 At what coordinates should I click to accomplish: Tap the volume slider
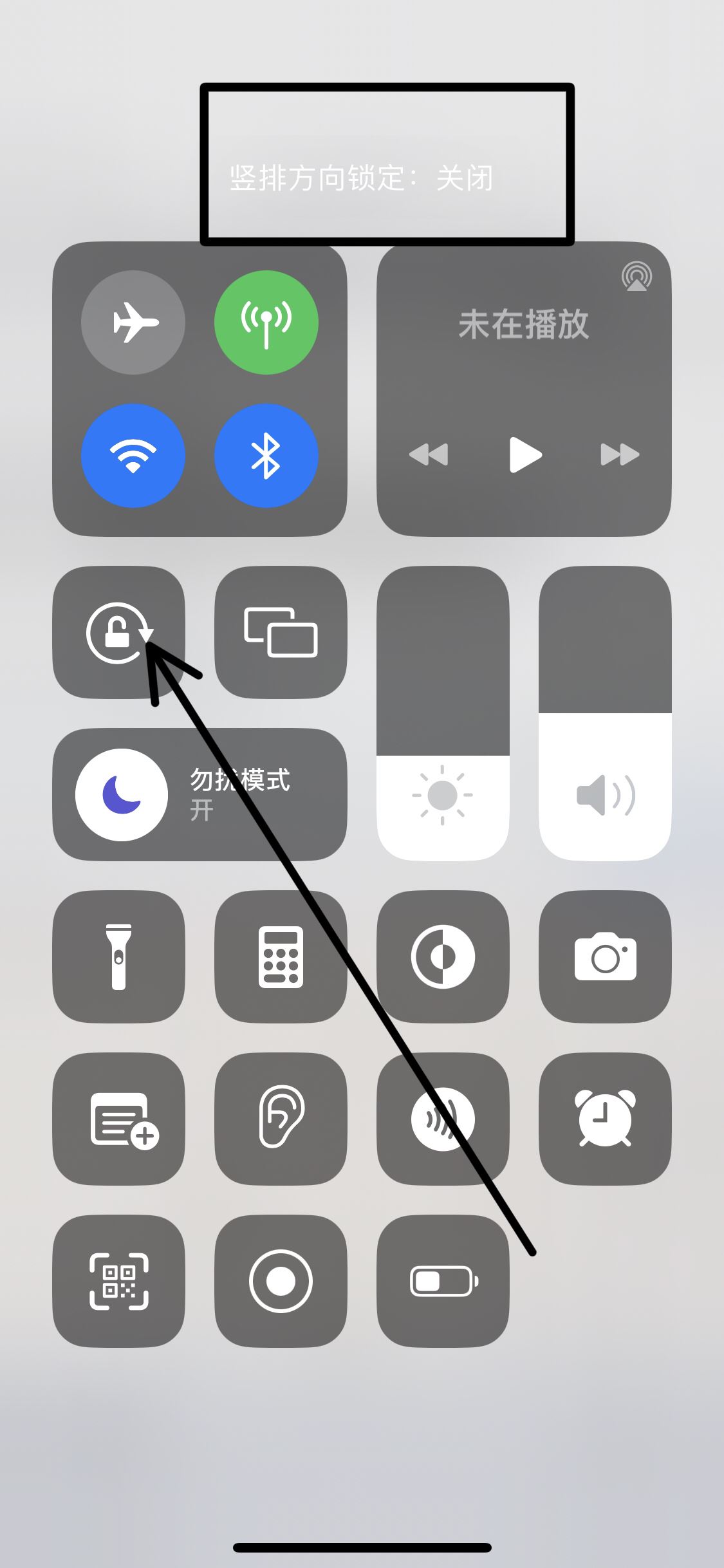coord(605,713)
